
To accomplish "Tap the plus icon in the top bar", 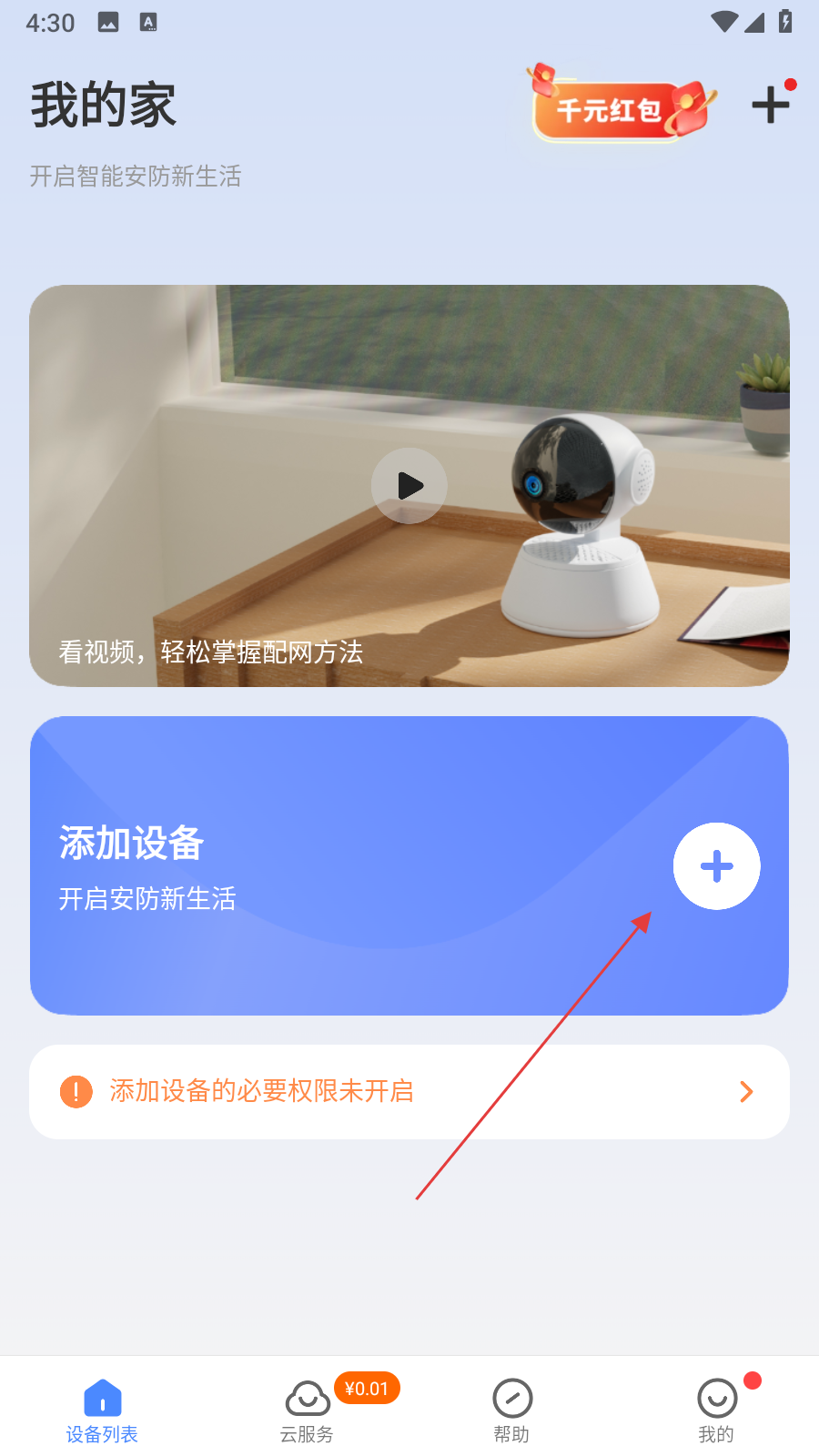I will (770, 106).
